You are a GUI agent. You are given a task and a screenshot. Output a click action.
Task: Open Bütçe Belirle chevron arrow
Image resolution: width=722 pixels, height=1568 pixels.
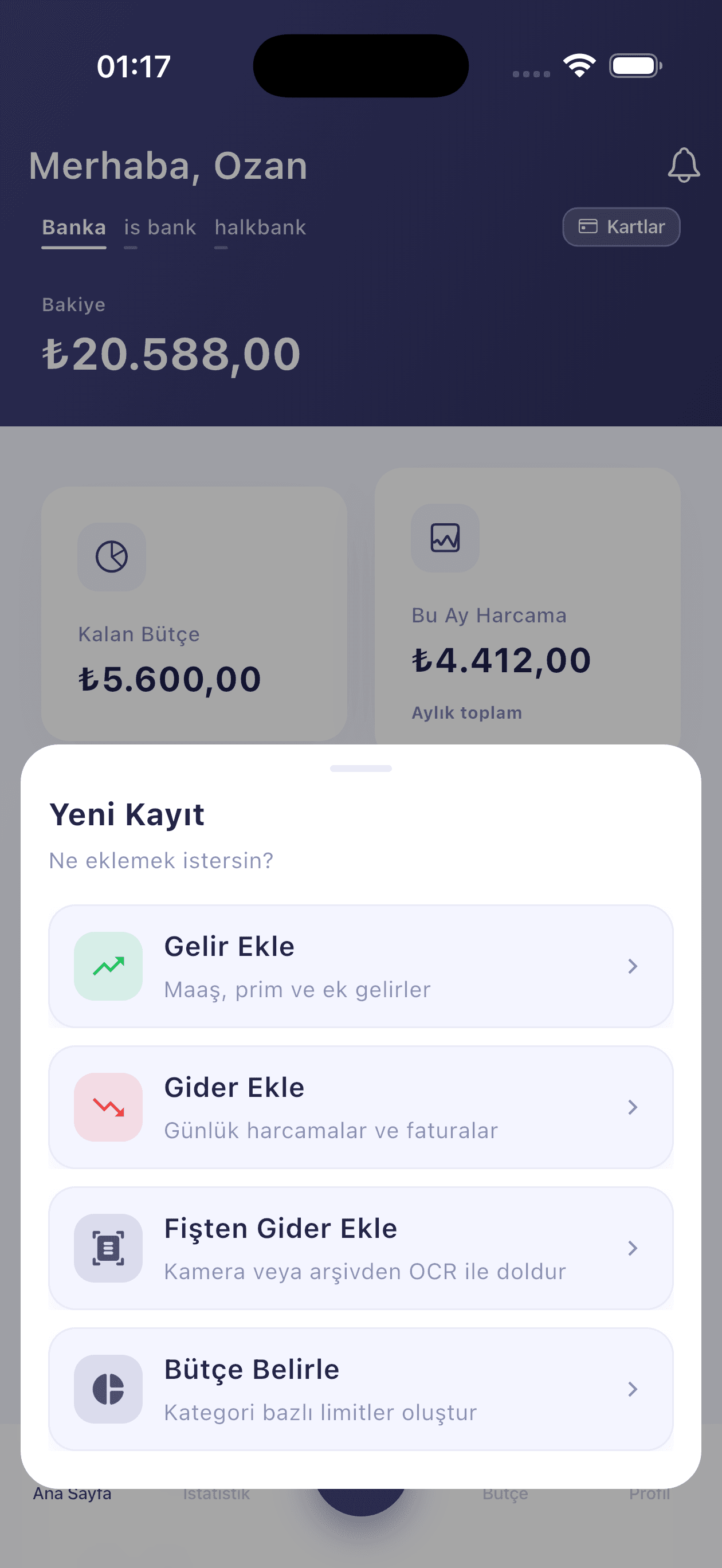[x=633, y=1389]
